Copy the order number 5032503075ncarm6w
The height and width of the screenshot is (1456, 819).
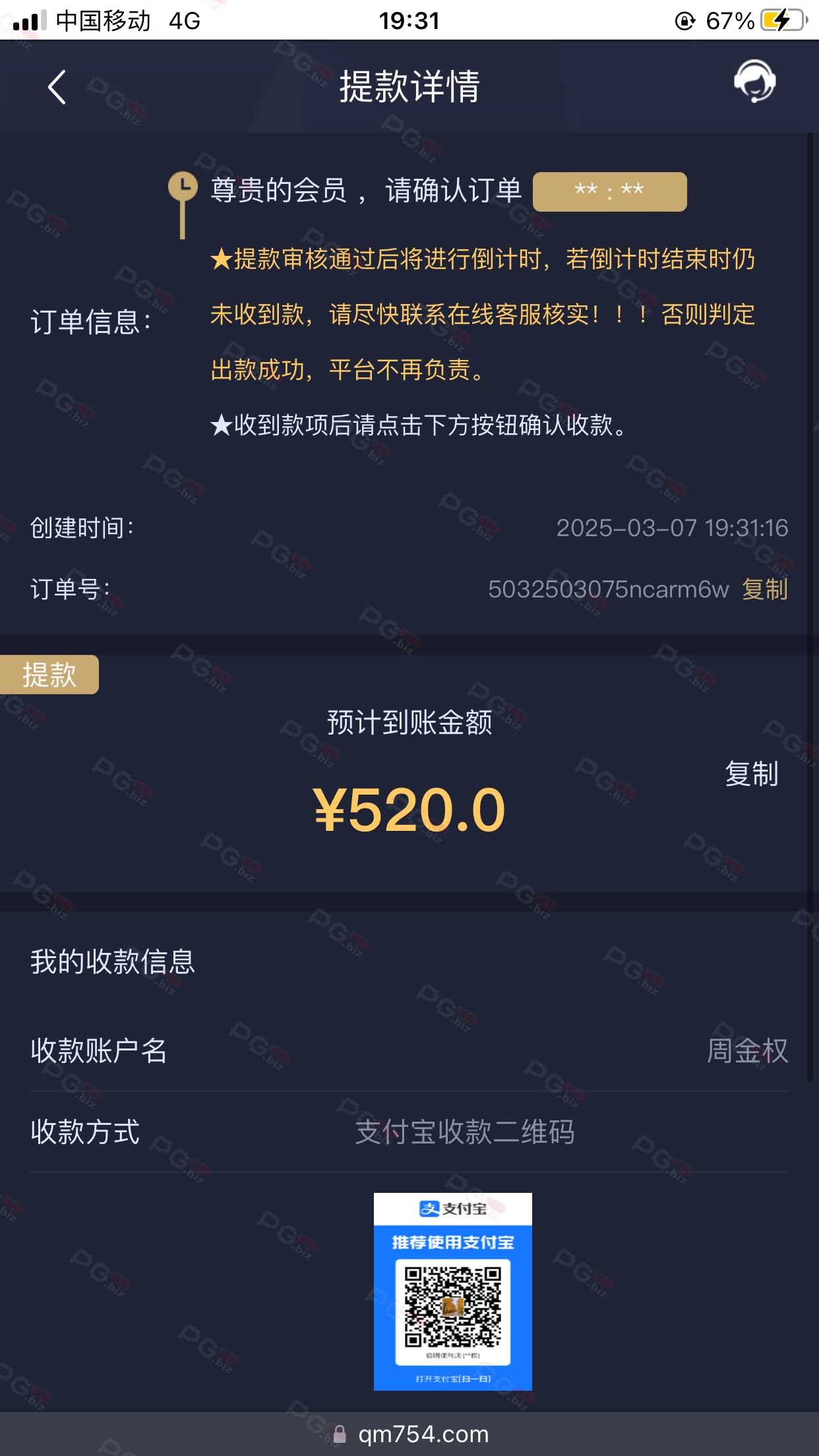click(x=764, y=589)
